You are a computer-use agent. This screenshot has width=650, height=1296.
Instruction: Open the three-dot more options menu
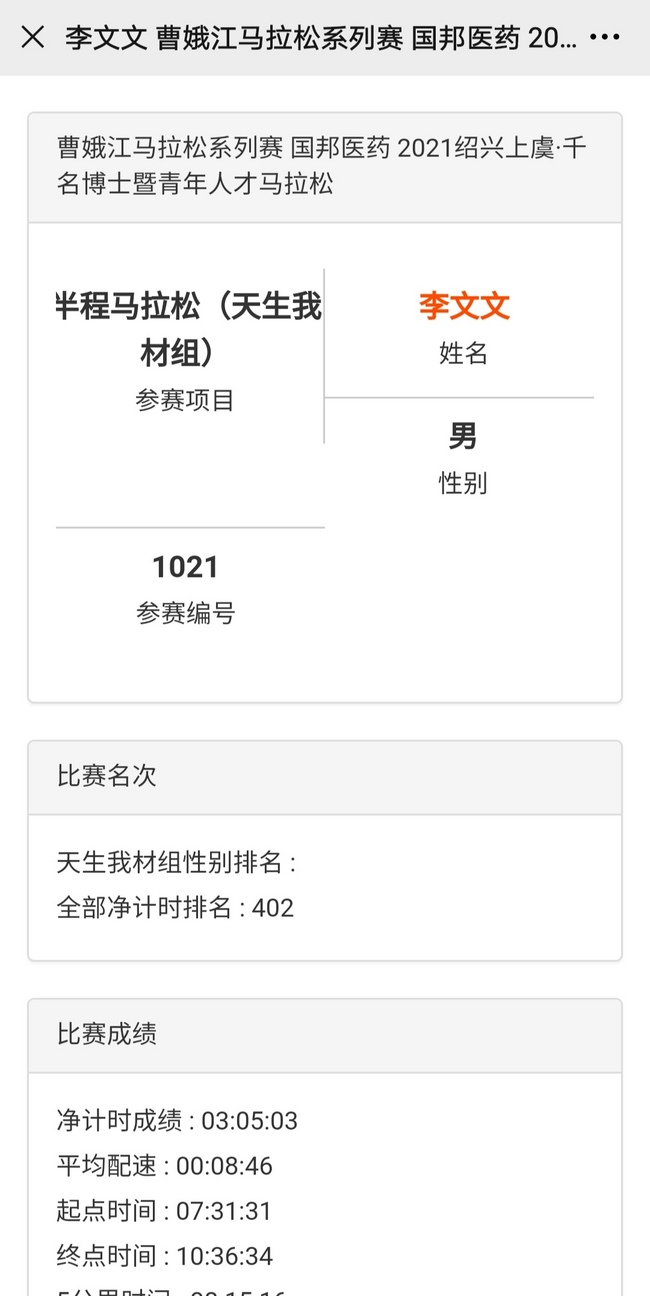[x=605, y=38]
